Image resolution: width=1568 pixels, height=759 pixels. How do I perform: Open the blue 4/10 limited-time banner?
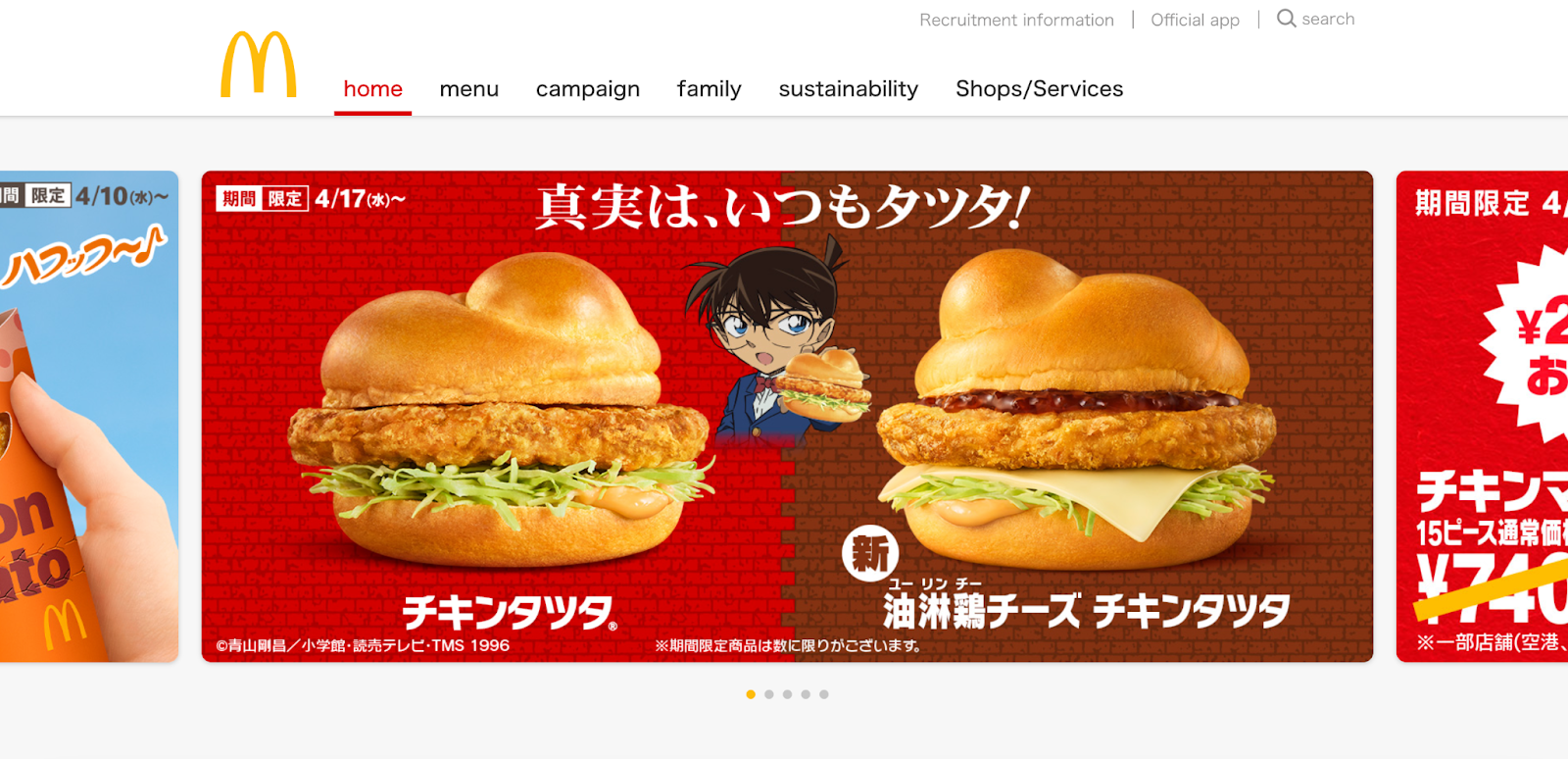tap(88, 417)
